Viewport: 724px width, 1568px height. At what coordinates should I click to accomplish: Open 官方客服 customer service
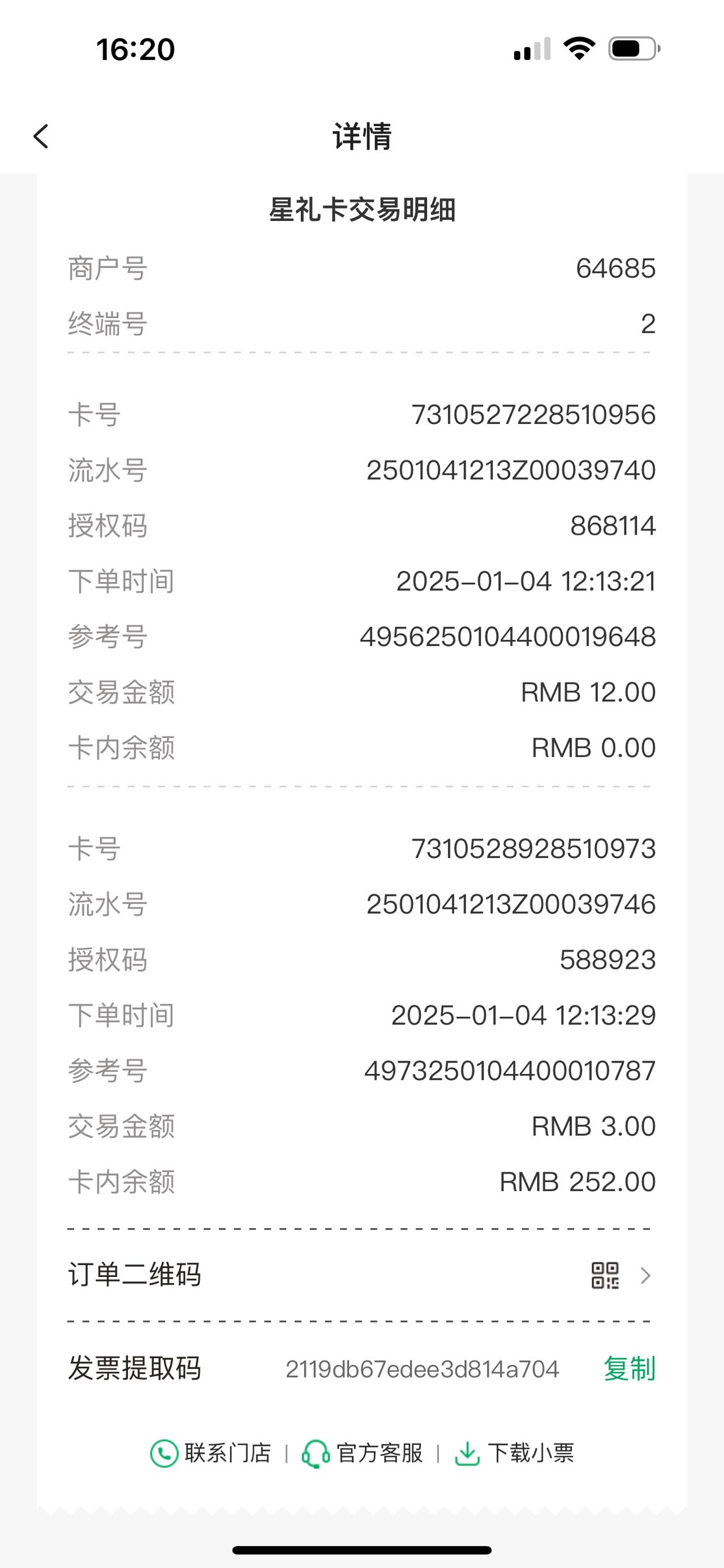coord(363,1453)
